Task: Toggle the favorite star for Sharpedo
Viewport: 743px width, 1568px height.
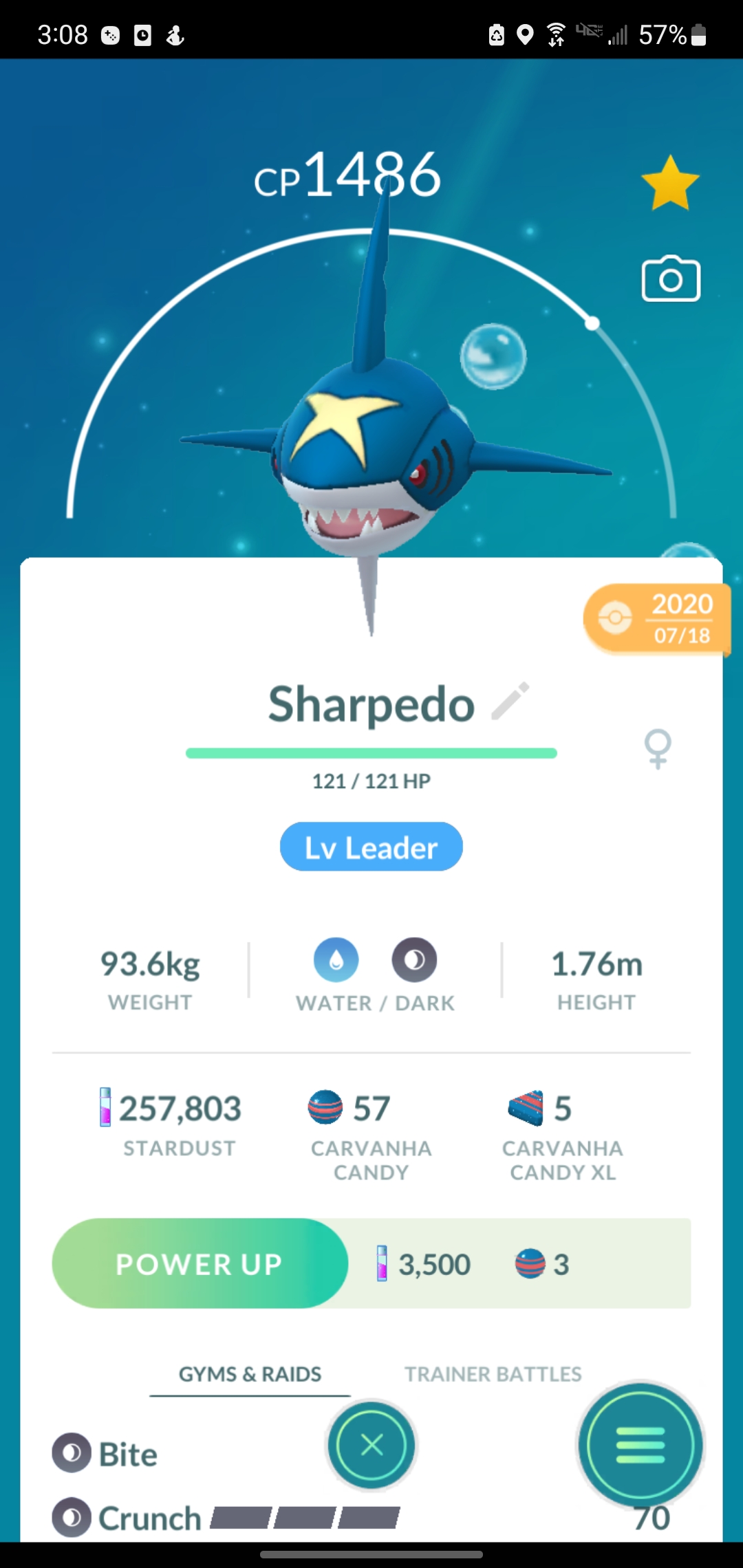Action: (670, 183)
